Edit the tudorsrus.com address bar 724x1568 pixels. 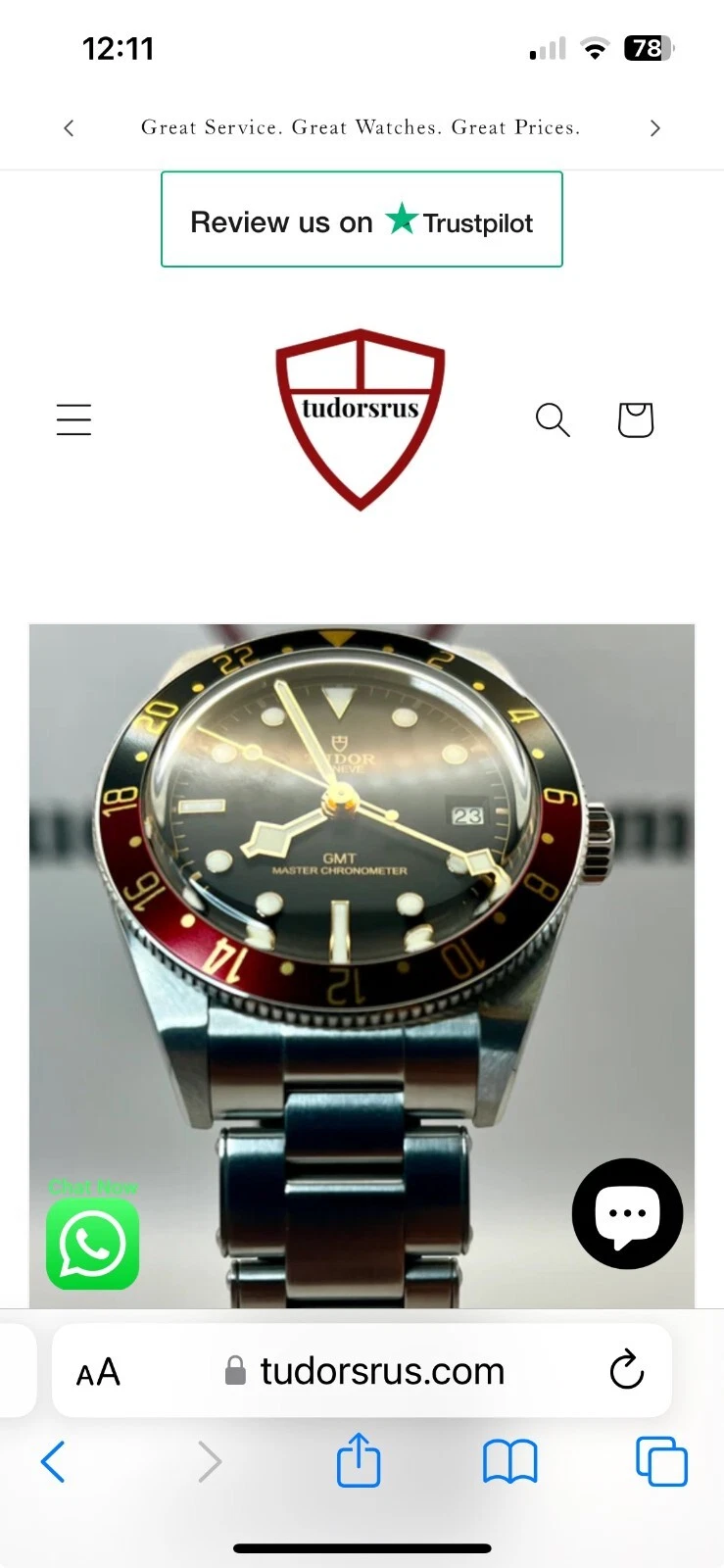click(x=382, y=1372)
